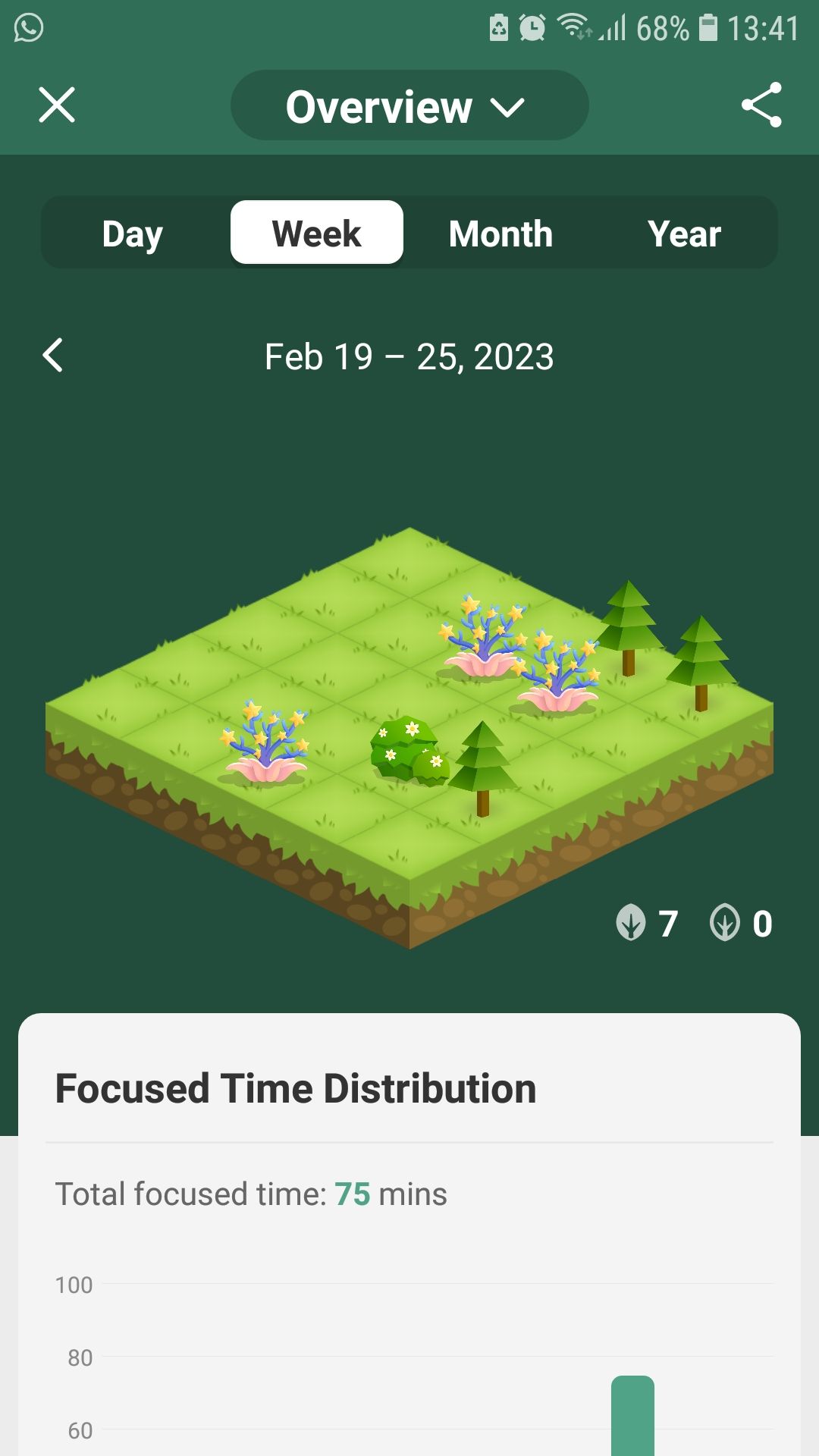The height and width of the screenshot is (1456, 819).
Task: Open the Overview dropdown
Action: [x=409, y=105]
